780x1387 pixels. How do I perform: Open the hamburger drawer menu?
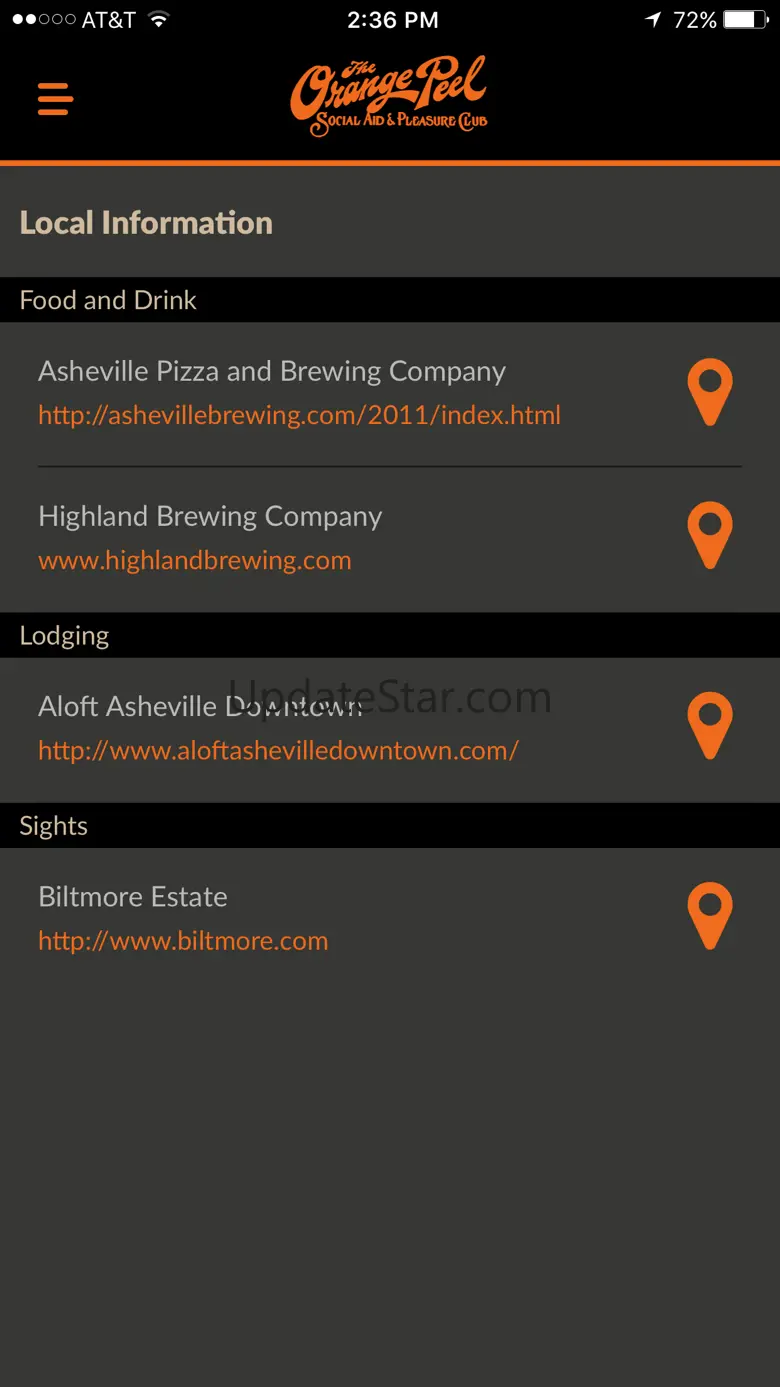point(55,99)
